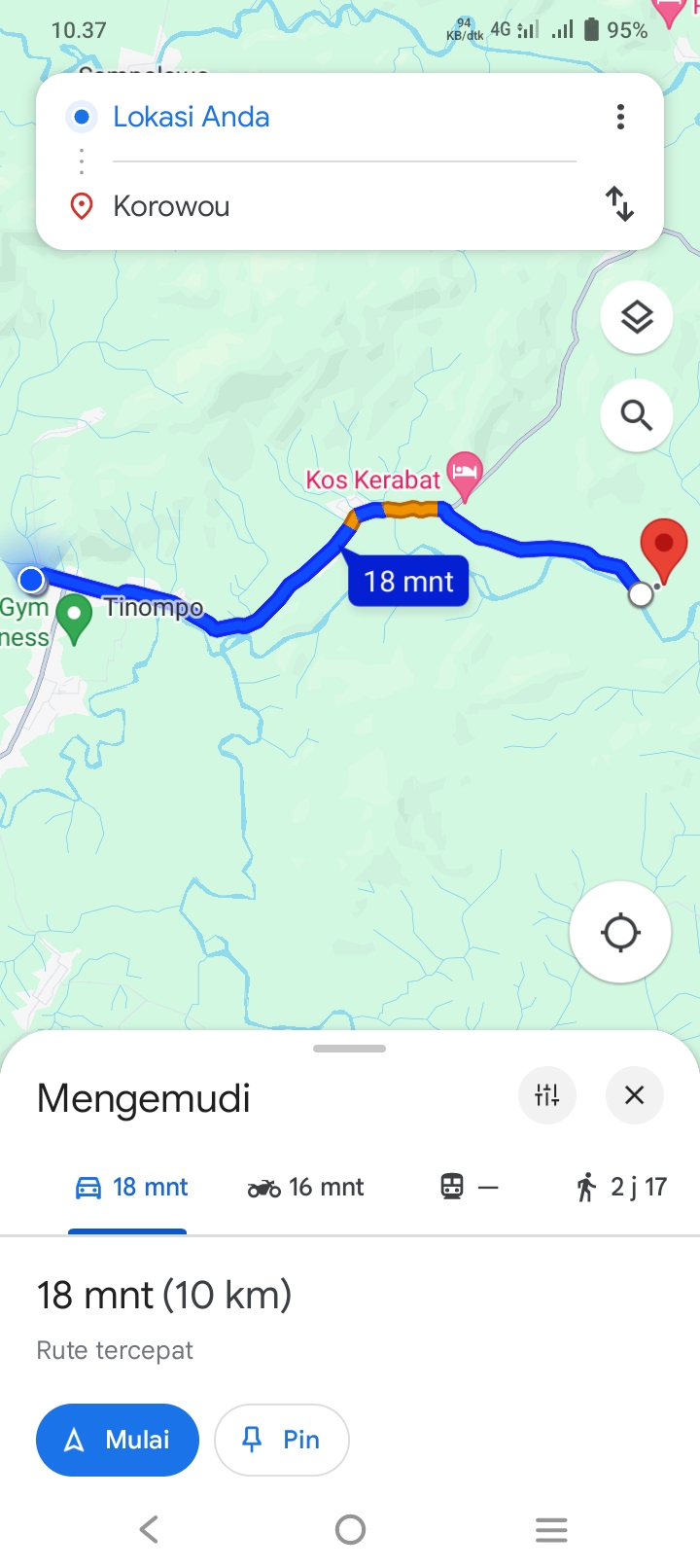The width and height of the screenshot is (700, 1568).
Task: Switch to the public transit tab
Action: [469, 1187]
